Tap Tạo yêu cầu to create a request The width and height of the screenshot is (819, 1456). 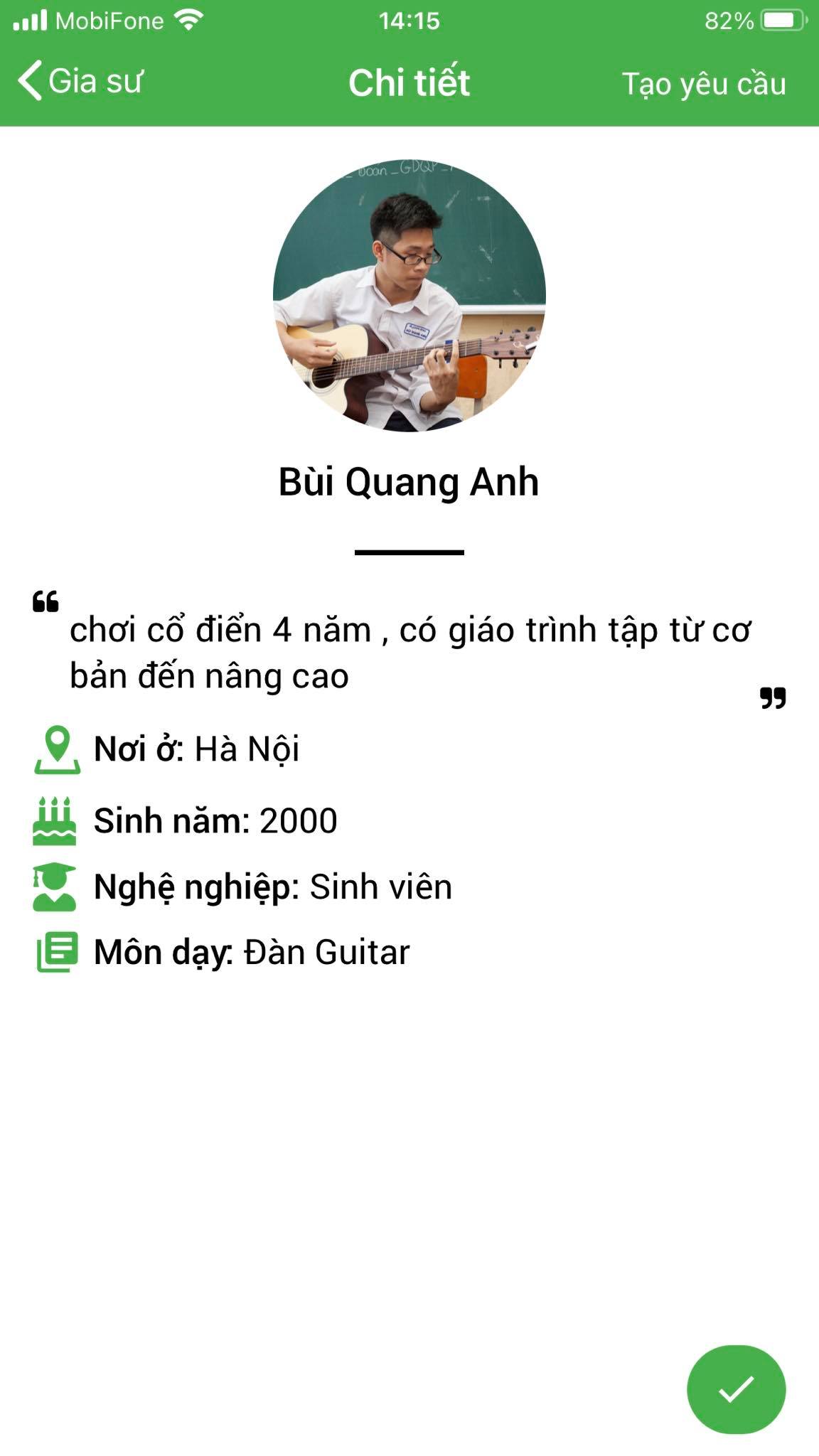(x=703, y=84)
